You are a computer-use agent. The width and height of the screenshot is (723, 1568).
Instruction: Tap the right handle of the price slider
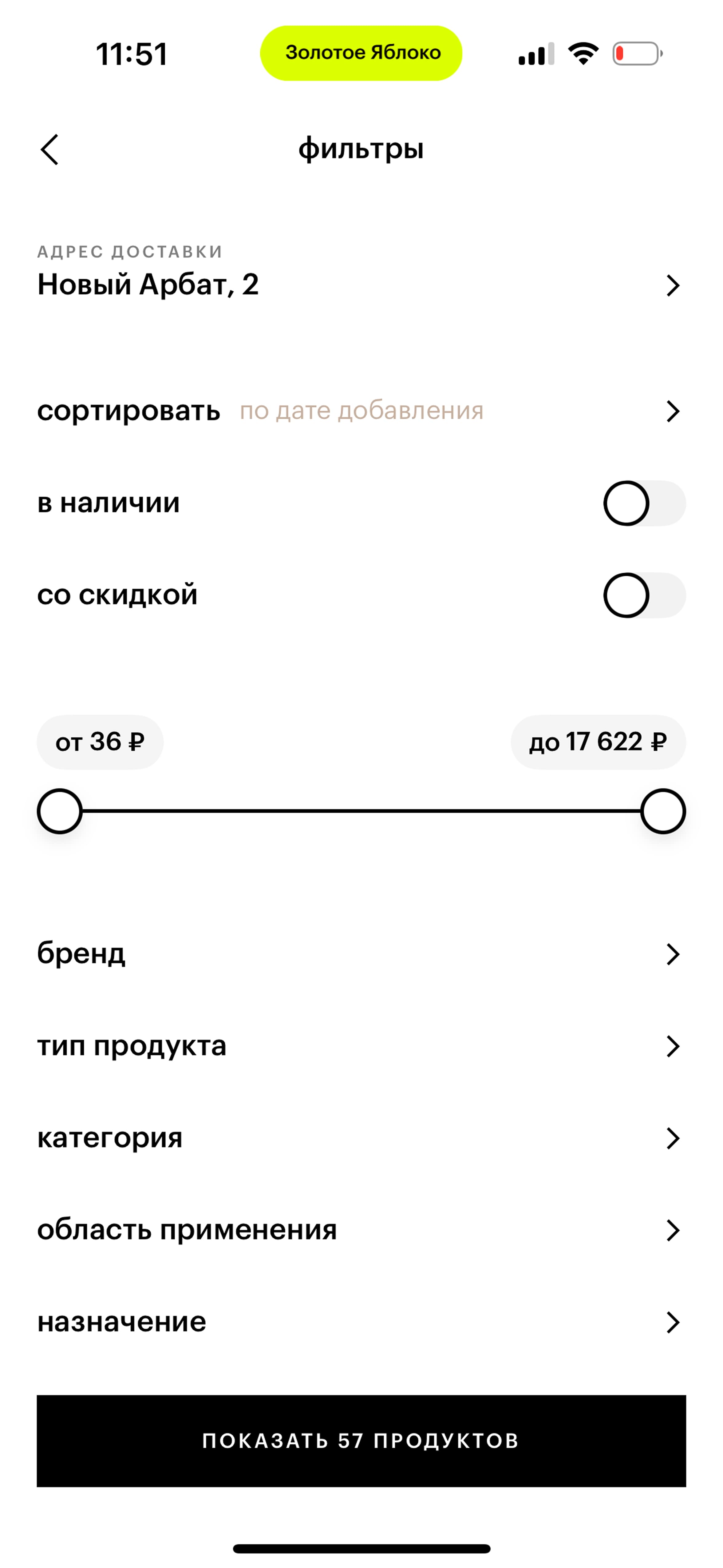[663, 811]
